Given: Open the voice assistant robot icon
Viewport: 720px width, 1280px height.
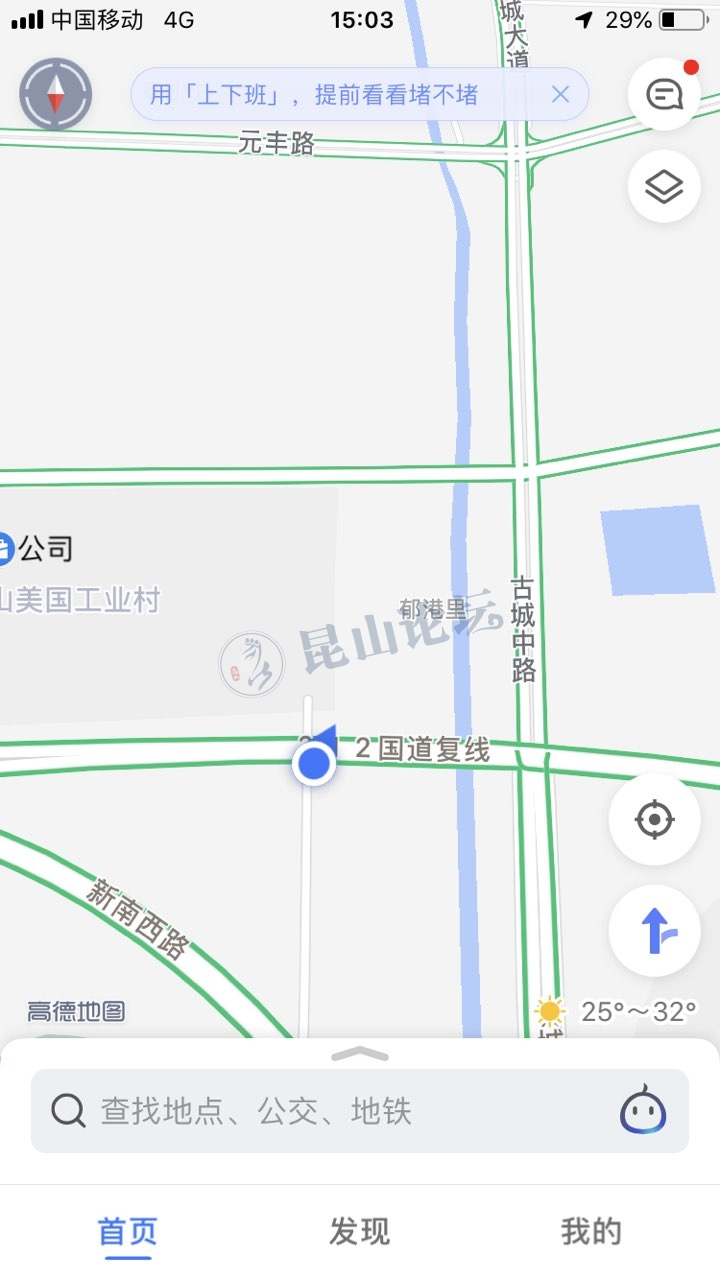Looking at the screenshot, I should coord(643,1110).
